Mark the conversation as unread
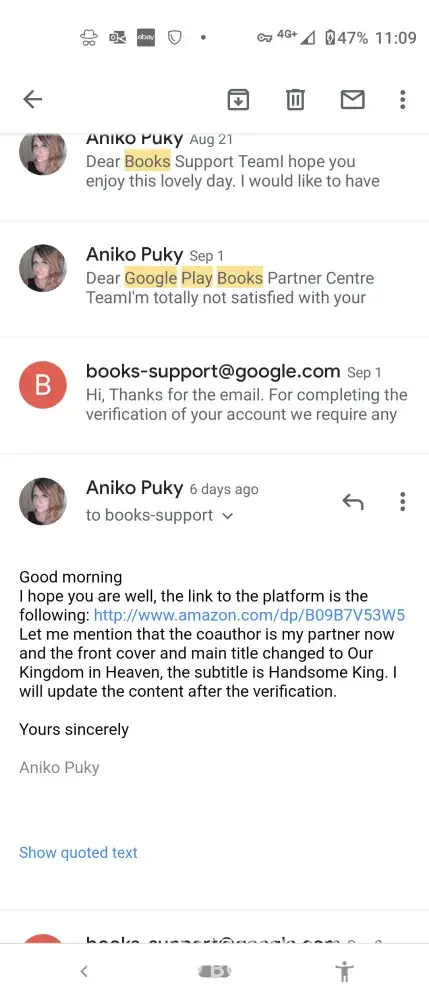Viewport: 429px width, 1000px height. coord(353,99)
